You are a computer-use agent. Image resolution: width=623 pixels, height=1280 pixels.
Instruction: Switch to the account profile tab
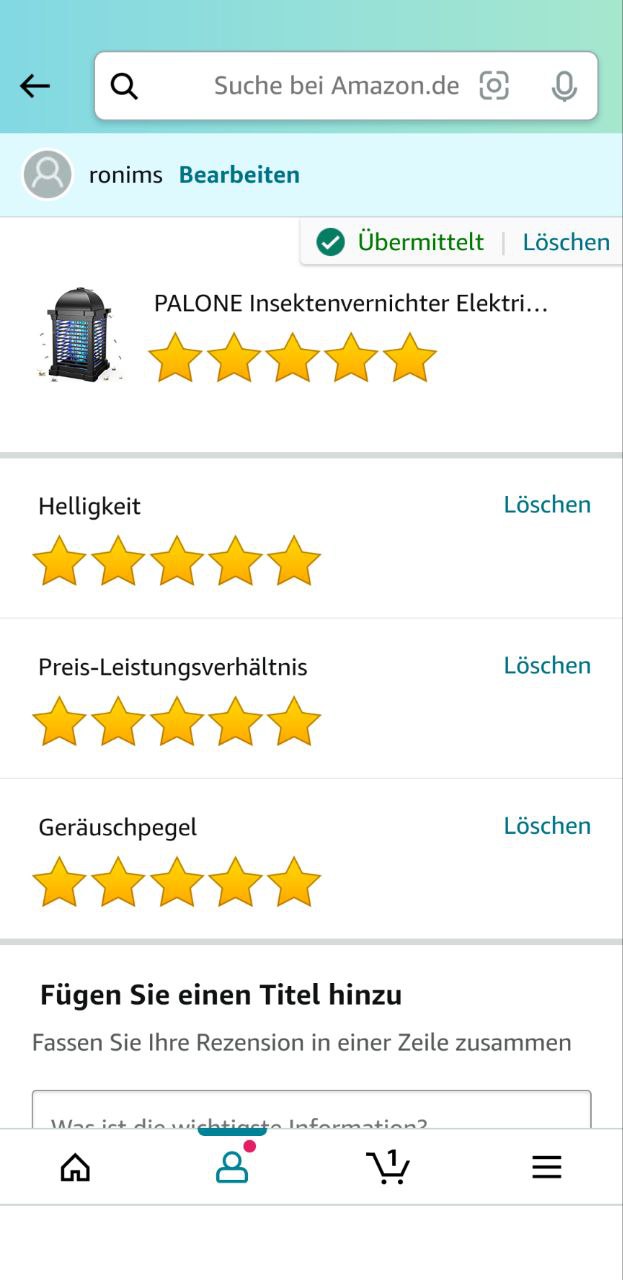click(232, 1167)
